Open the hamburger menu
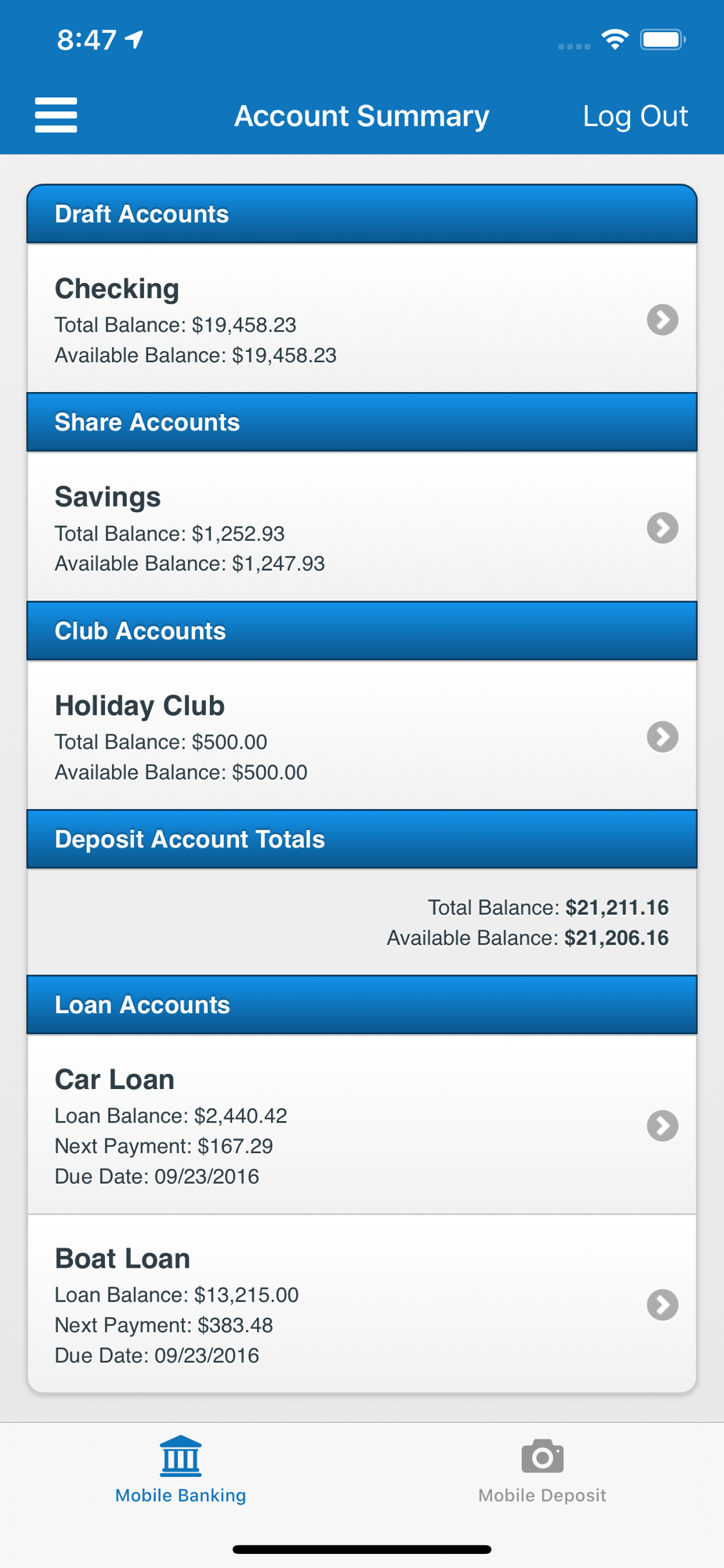724x1568 pixels. [56, 115]
